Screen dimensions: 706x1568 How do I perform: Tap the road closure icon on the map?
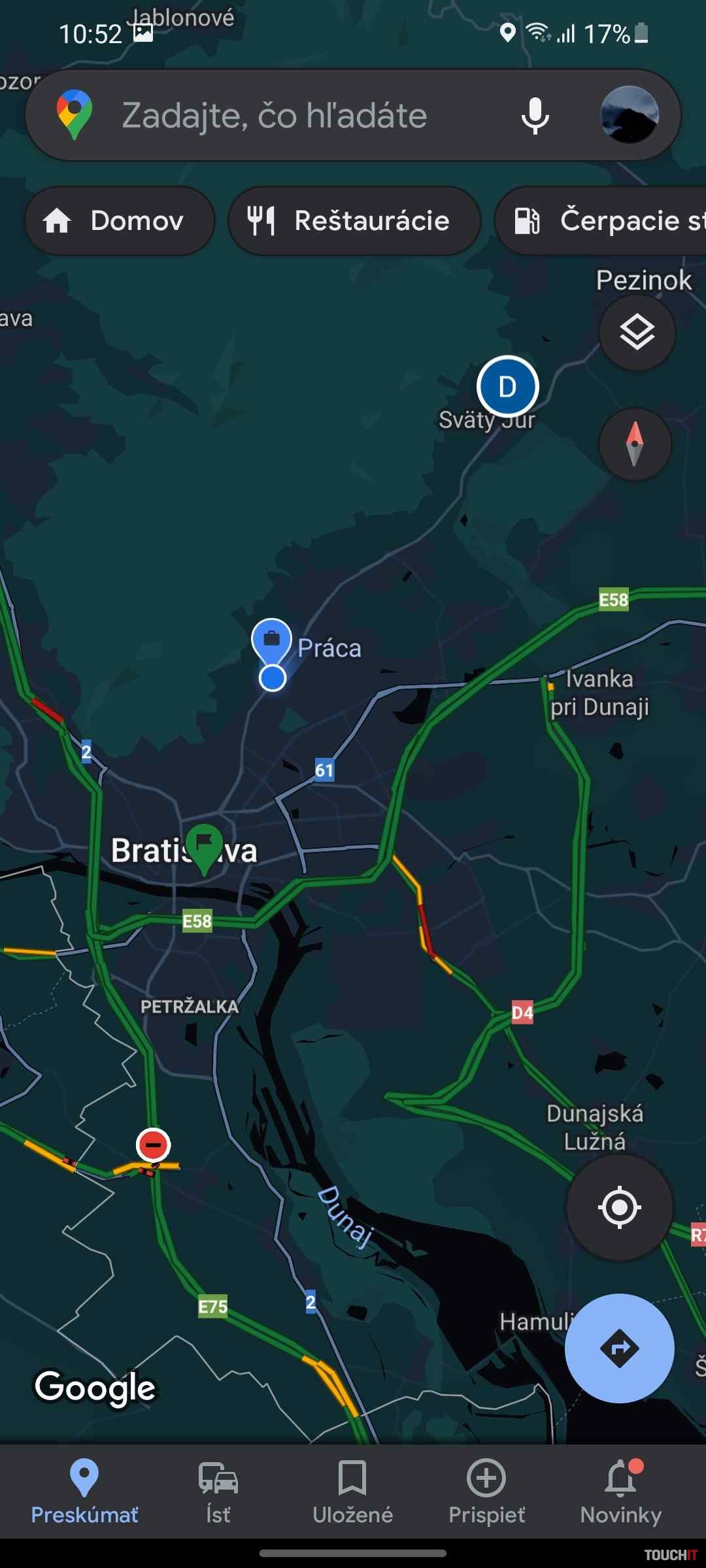(x=153, y=1145)
